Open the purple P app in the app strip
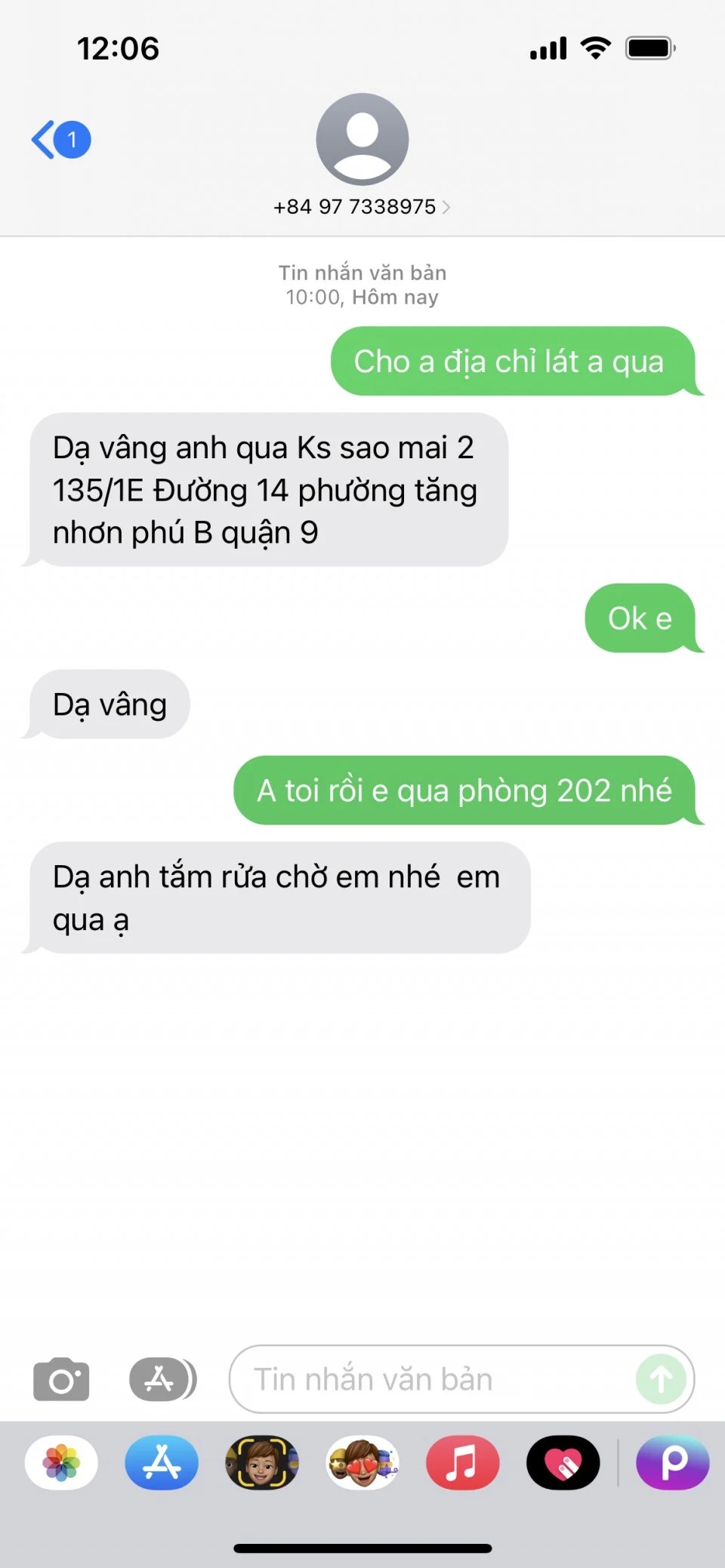The image size is (725, 1568). (x=673, y=1462)
